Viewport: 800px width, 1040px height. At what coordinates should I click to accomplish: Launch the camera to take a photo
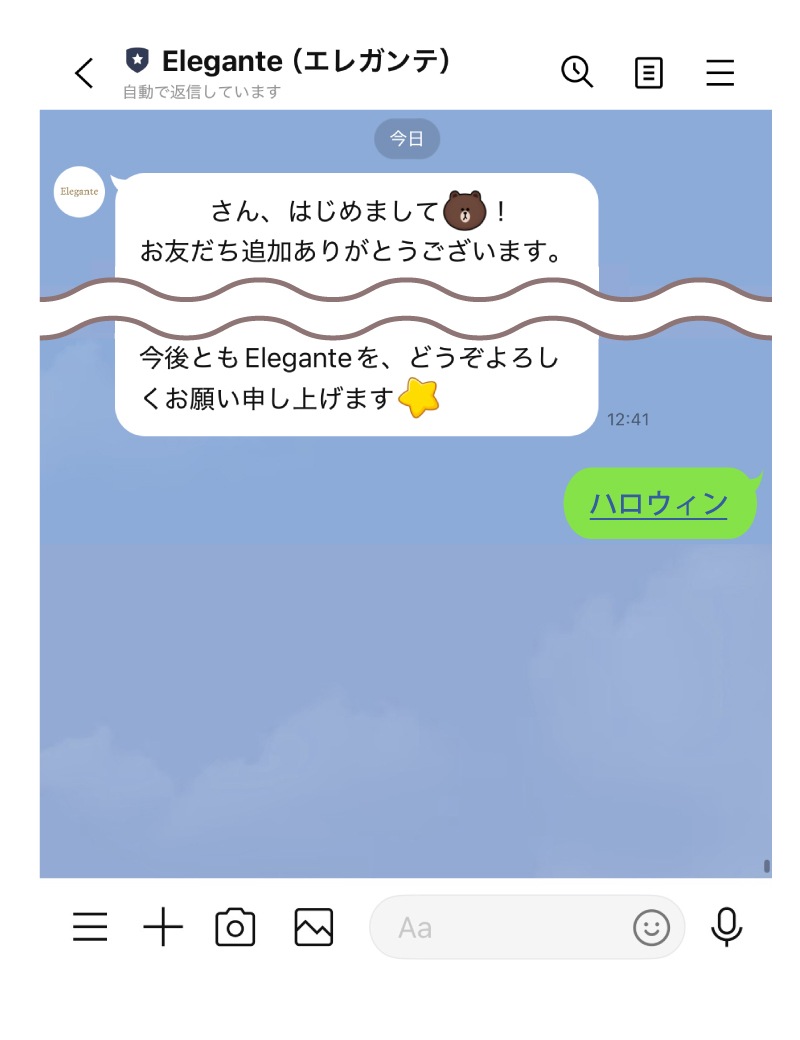[235, 928]
